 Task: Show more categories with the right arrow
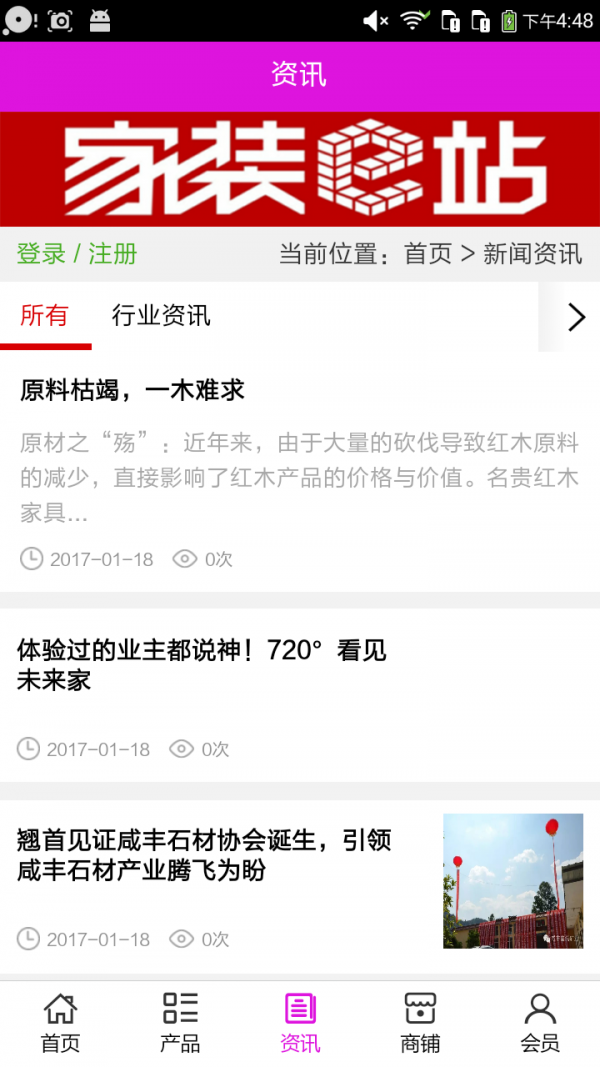(x=575, y=317)
